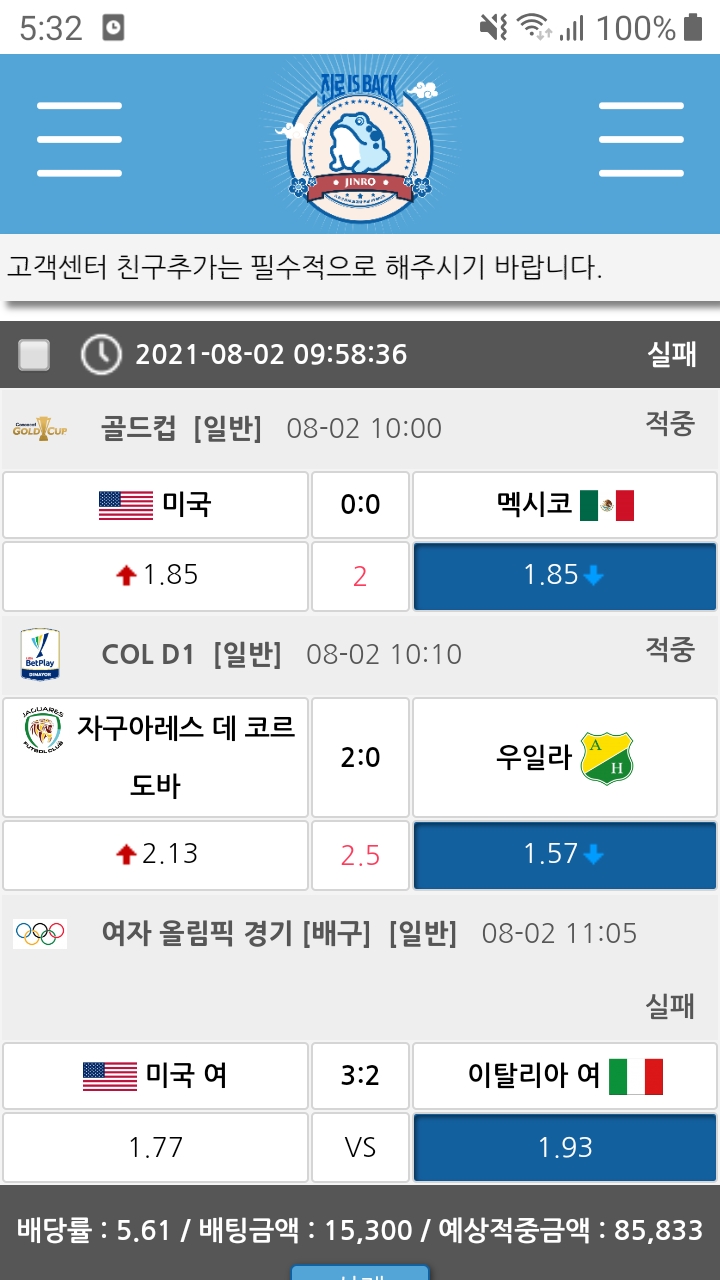Tick the checkbox beside 2021-08-02 09:58:36
Screen dimensions: 720x1280
pyautogui.click(x=35, y=355)
